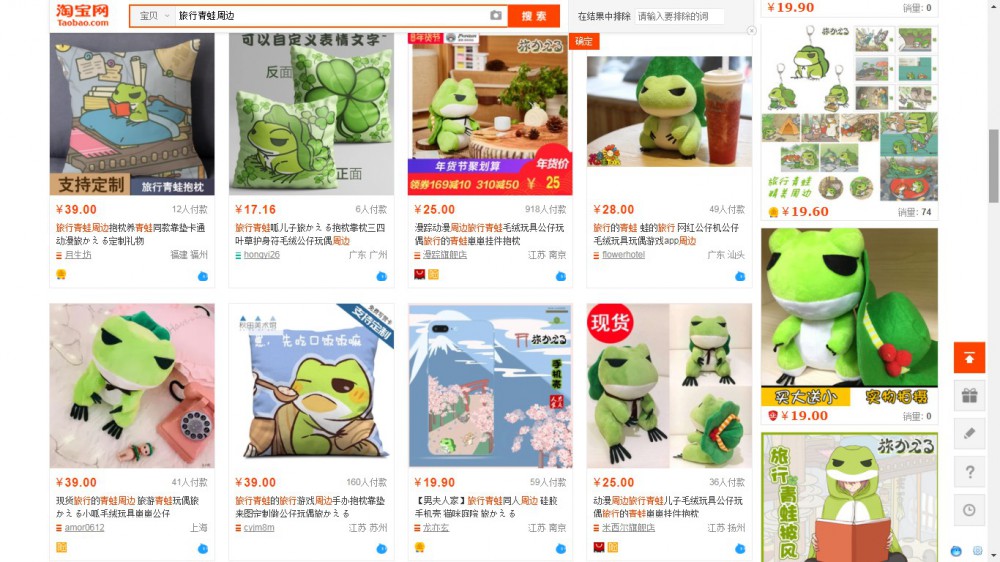
Task: Jump back to top with orange arrow
Action: (x=969, y=357)
